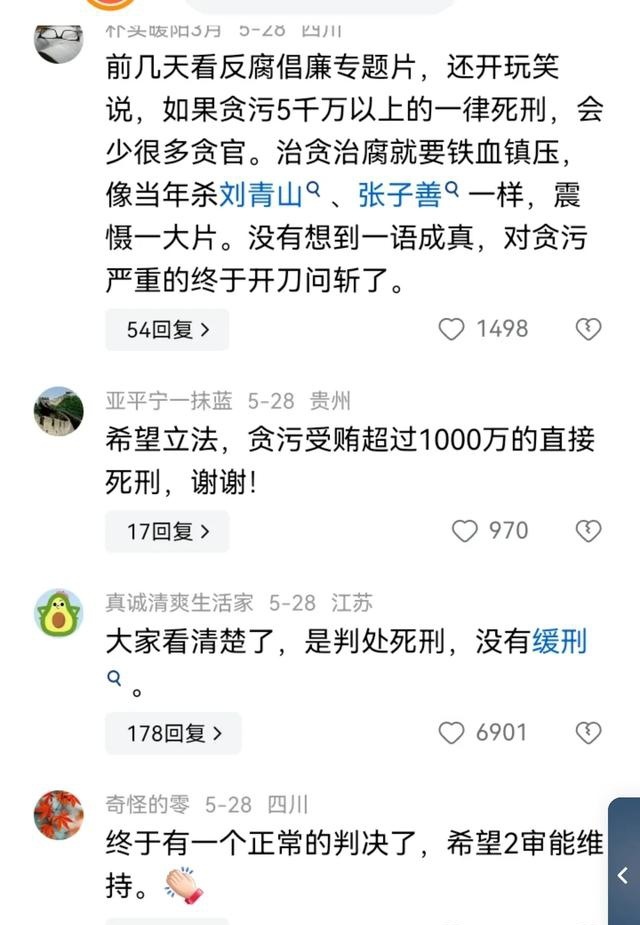This screenshot has height=925, width=640.
Task: Open the 亚平宁一抹蓝 username
Action: point(168,401)
